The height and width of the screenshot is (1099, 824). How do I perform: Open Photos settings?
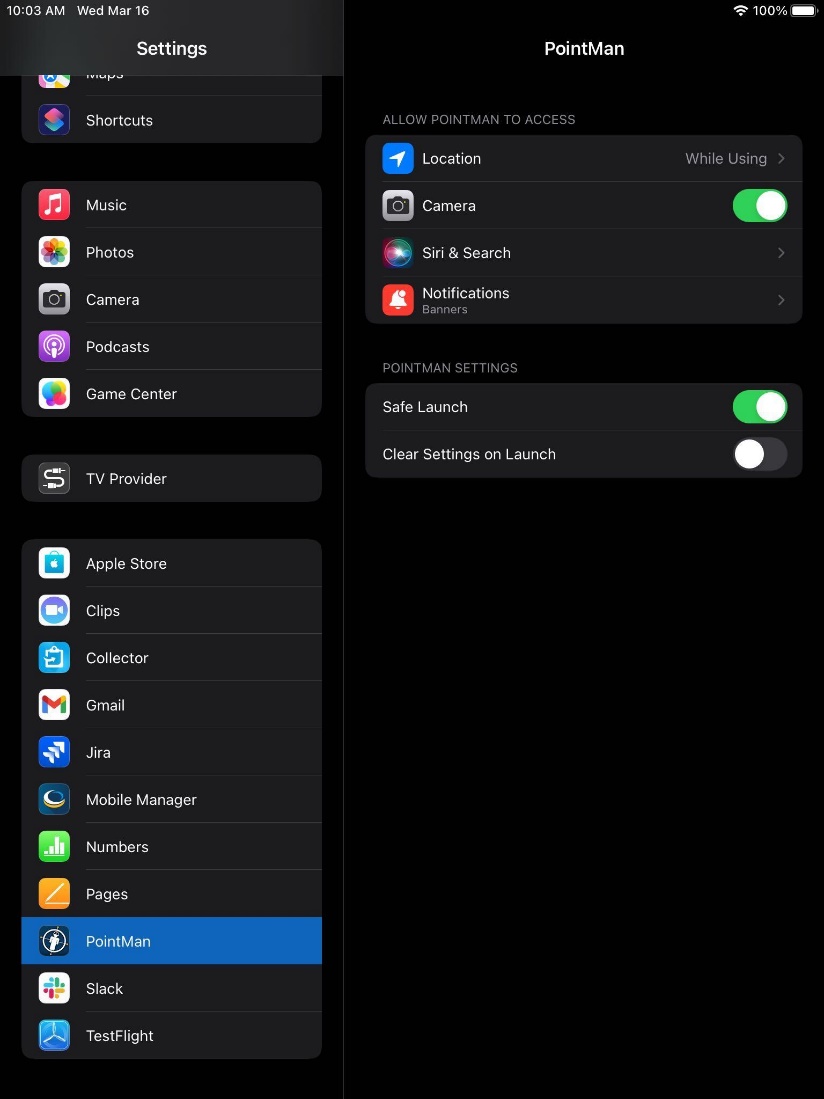[171, 252]
